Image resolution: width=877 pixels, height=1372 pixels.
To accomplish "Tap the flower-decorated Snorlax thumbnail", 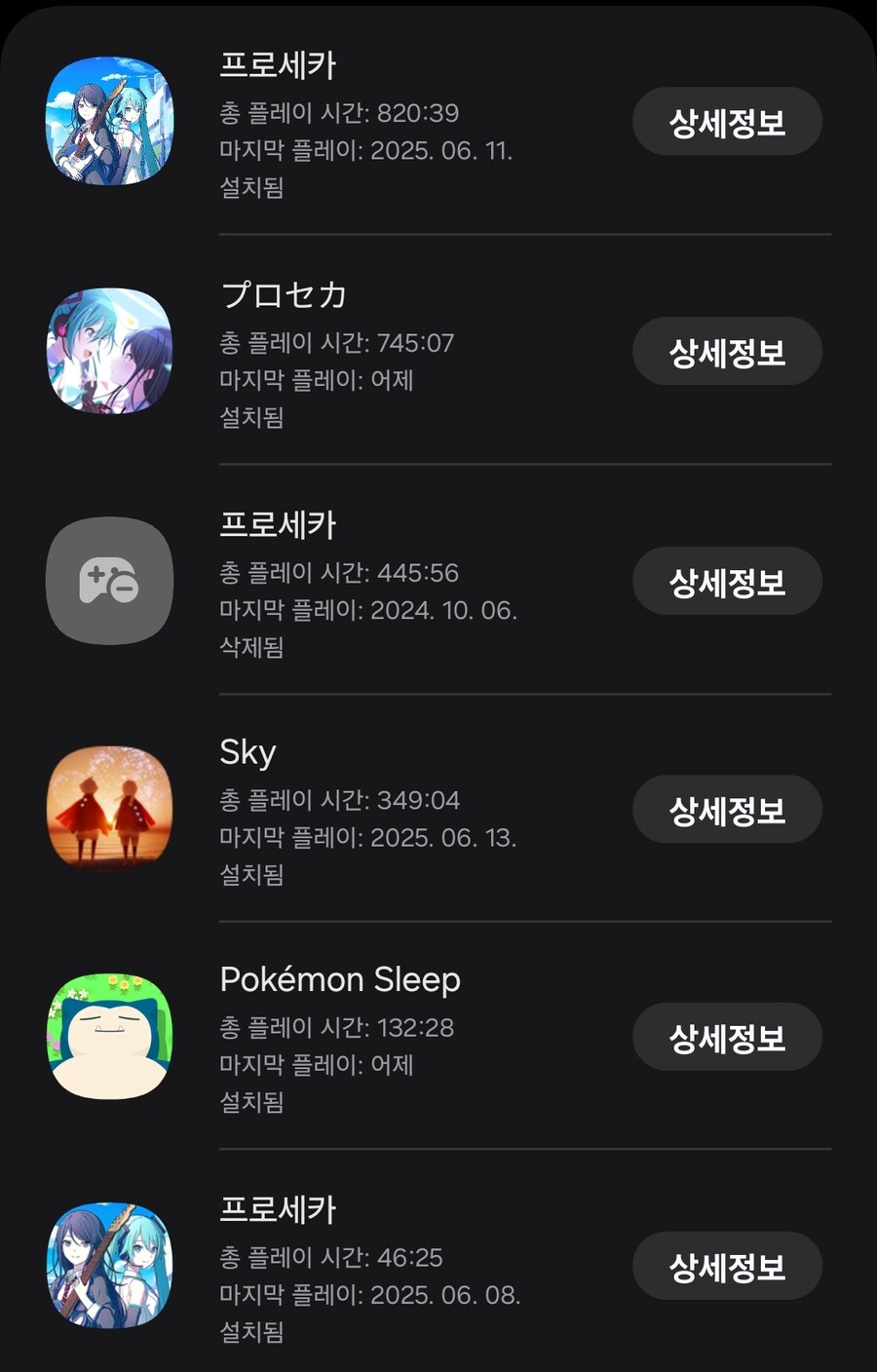I will (109, 1037).
